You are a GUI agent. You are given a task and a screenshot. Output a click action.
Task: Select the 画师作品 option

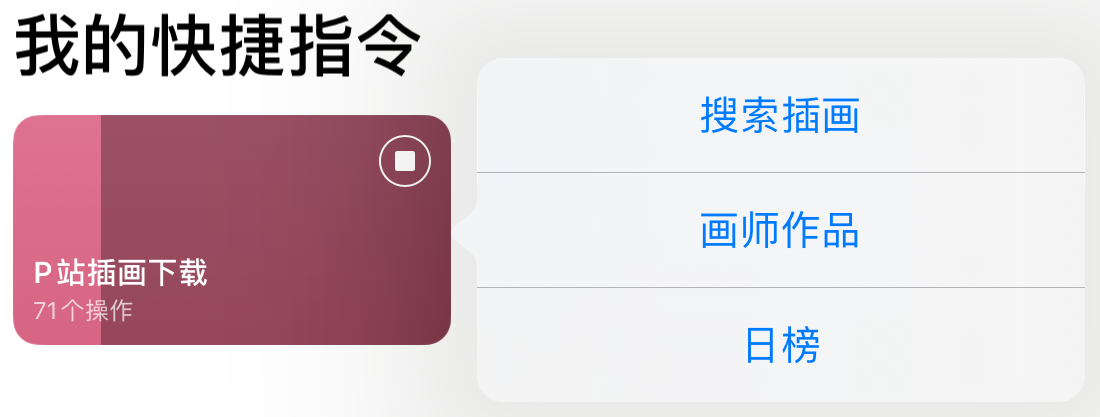(780, 231)
